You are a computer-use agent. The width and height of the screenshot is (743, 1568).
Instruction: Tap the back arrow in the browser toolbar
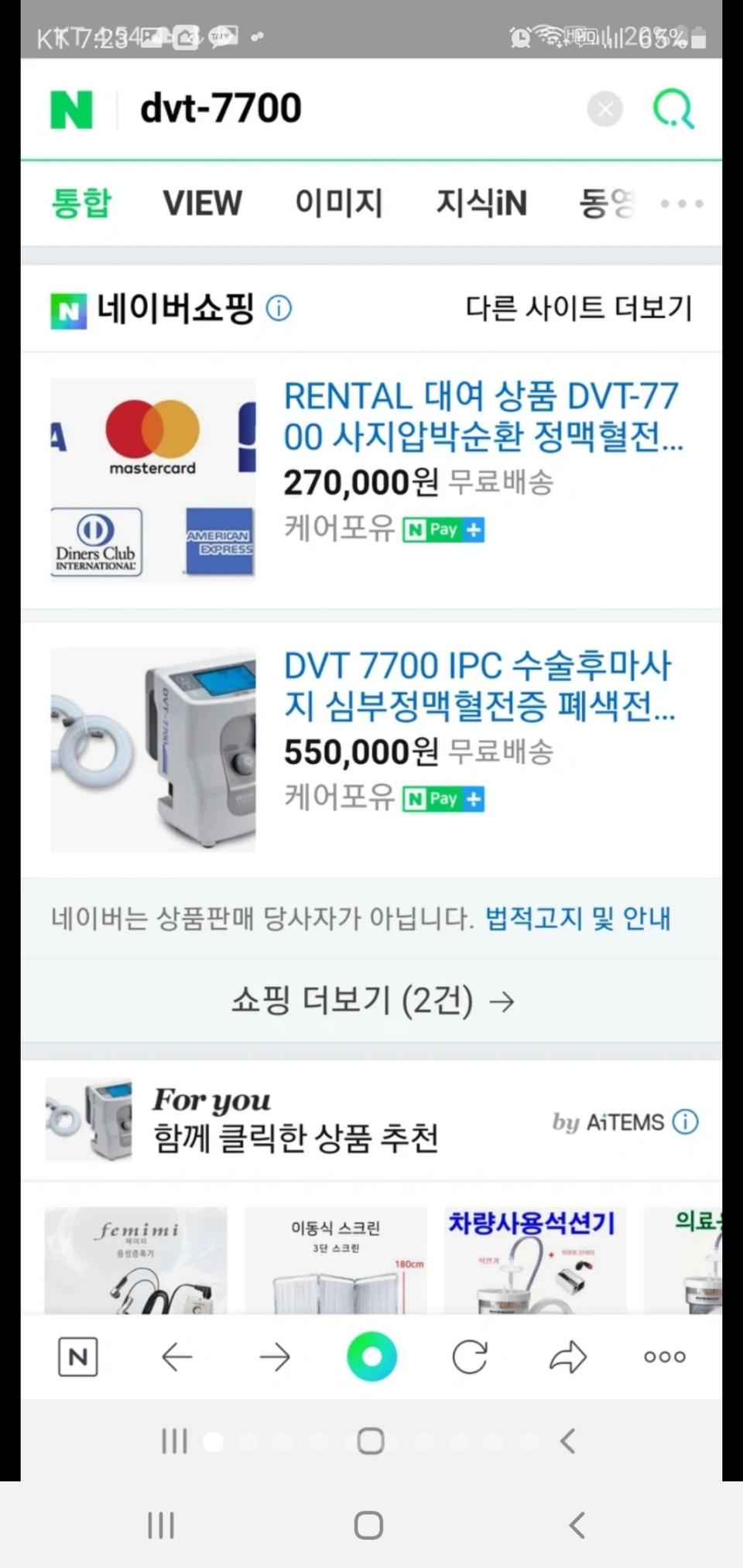tap(177, 1356)
